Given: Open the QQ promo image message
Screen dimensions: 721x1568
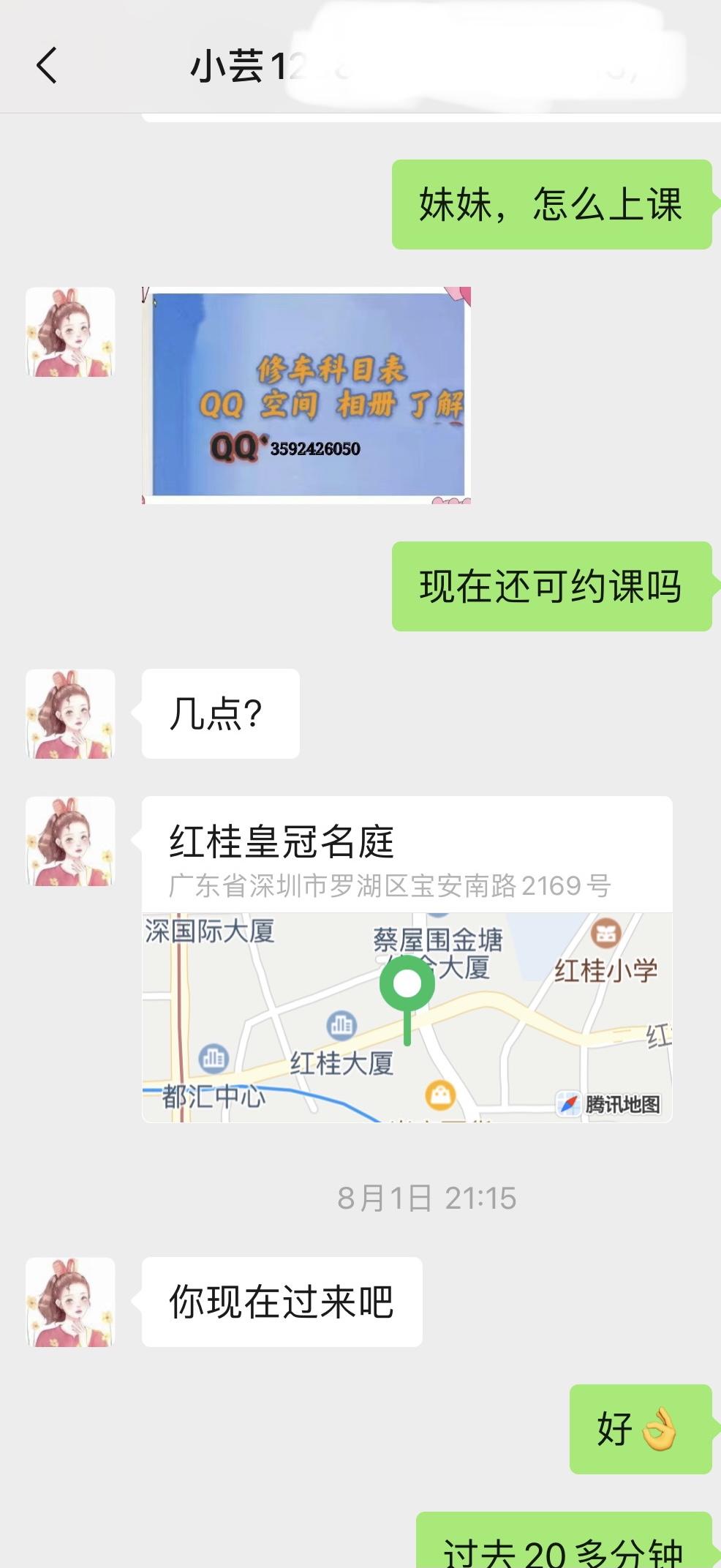Looking at the screenshot, I should [306, 395].
